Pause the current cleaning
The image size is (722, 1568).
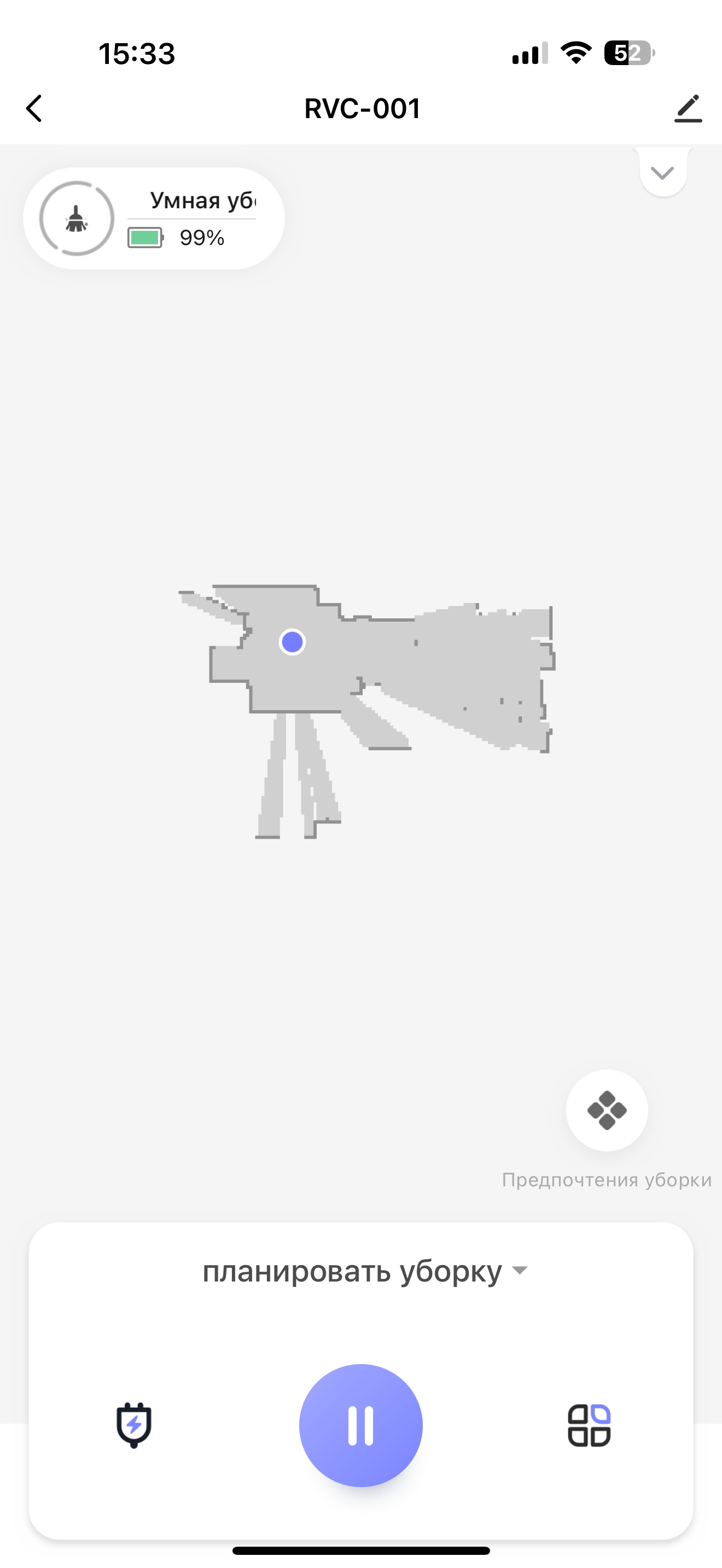coord(361,1425)
